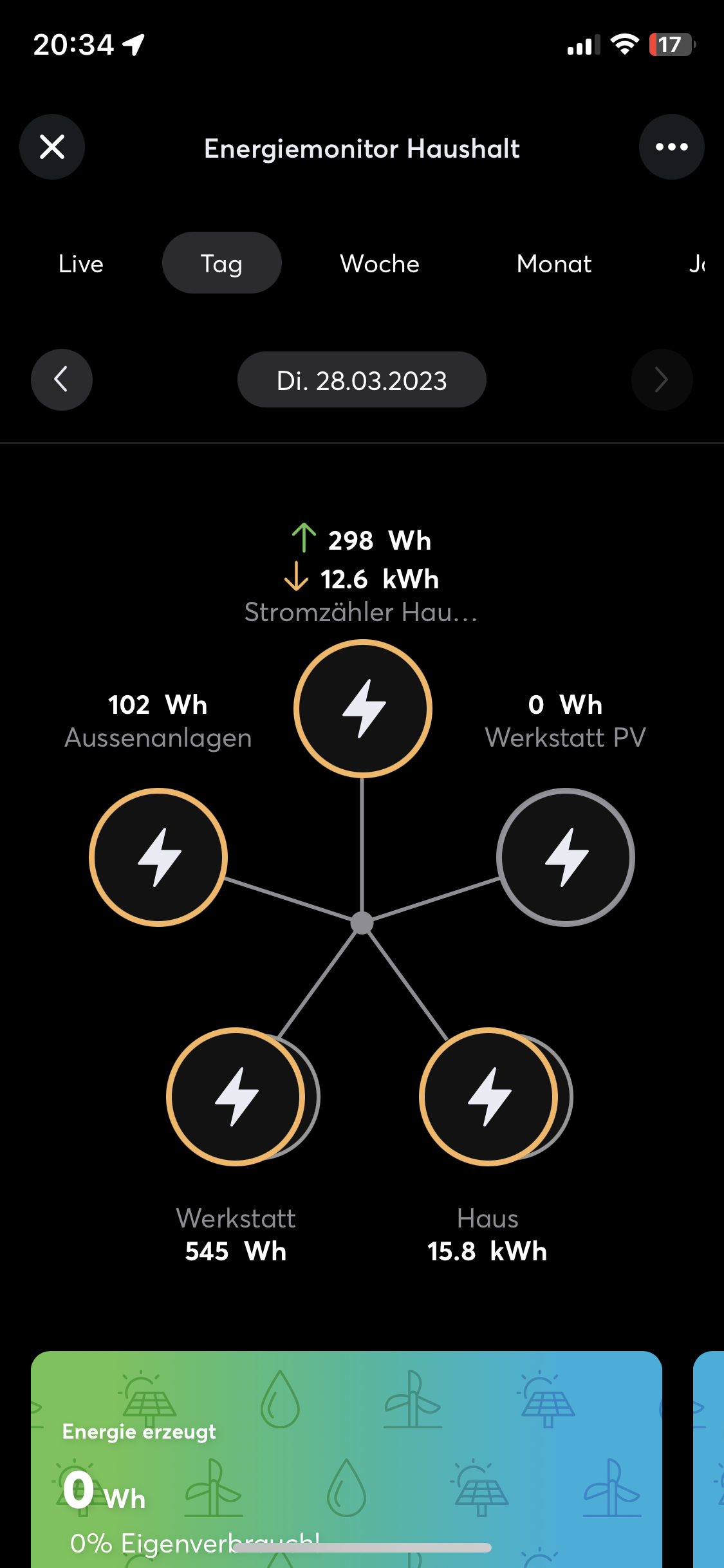
Task: Open the Werkstatt consumption node
Action: pyautogui.click(x=236, y=1097)
